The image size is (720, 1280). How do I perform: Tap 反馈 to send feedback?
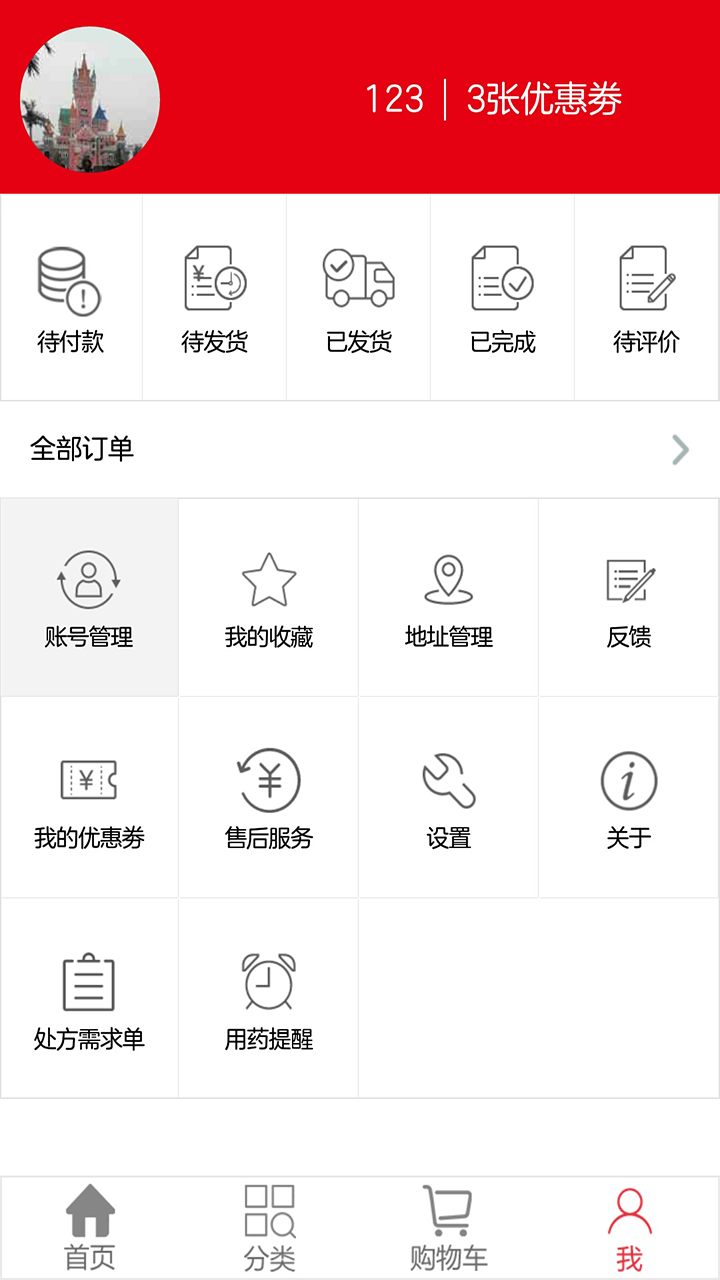tap(629, 598)
